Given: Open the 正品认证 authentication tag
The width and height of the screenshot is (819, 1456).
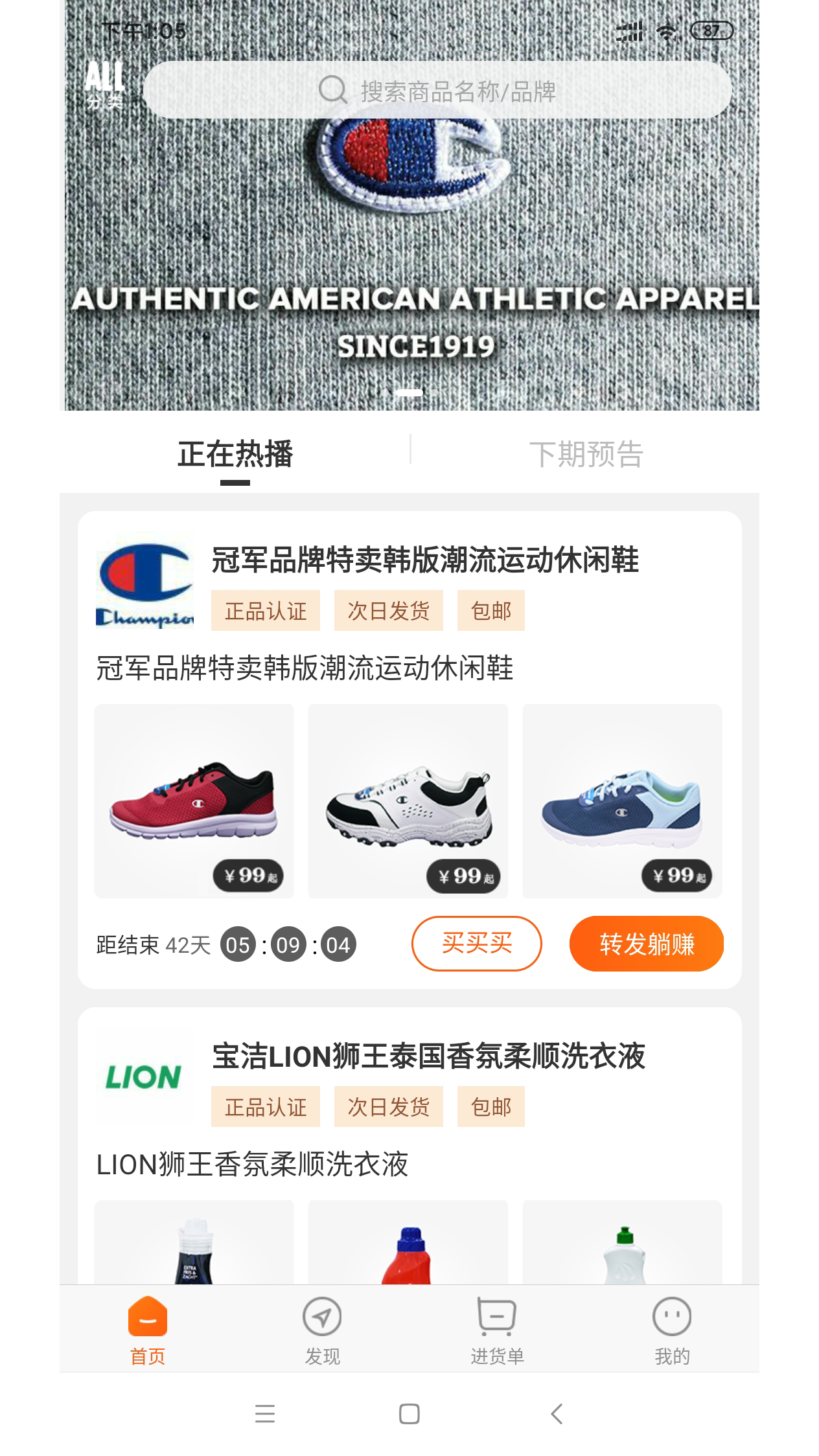Looking at the screenshot, I should 266,609.
